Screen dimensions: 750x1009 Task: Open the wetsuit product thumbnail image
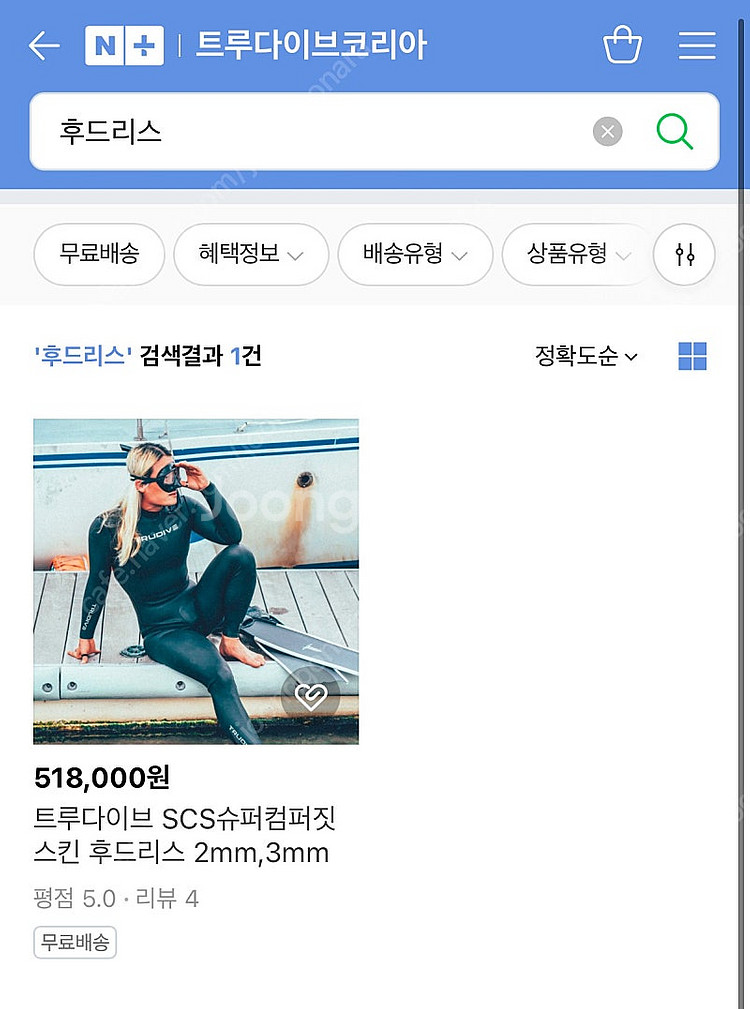point(195,580)
